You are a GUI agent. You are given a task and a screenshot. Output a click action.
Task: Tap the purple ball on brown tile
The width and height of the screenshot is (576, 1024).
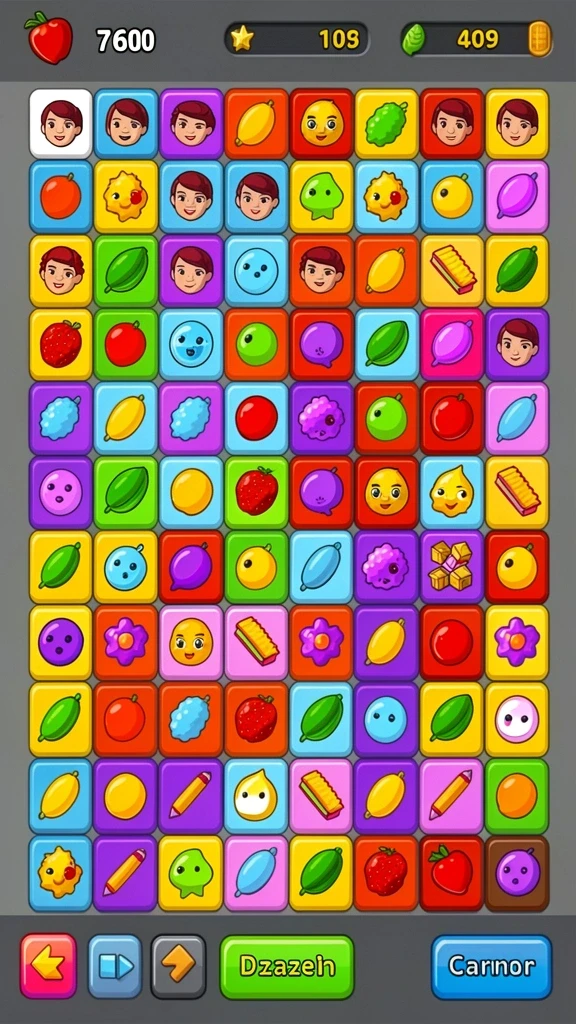[517, 872]
